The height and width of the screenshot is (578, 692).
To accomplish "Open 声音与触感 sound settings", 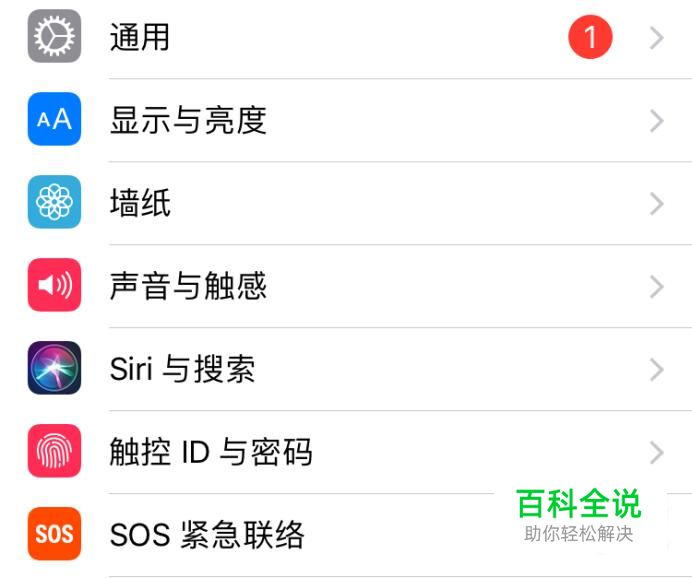I will coord(188,287).
